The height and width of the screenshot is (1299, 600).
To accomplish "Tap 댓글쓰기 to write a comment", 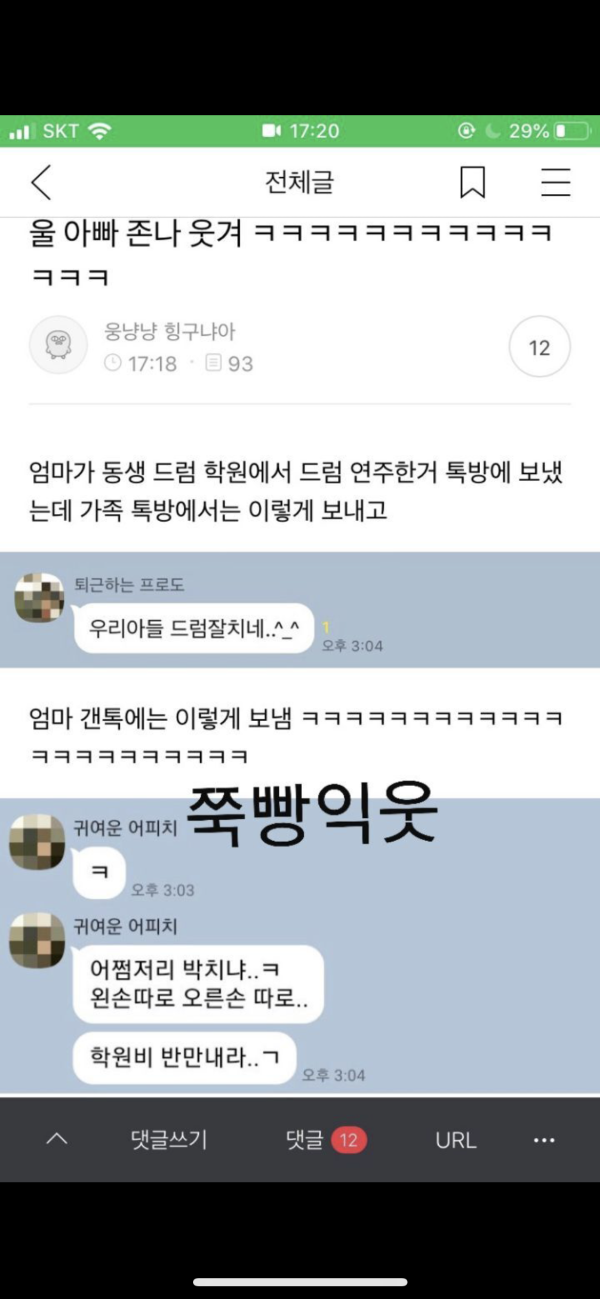I will (169, 1140).
